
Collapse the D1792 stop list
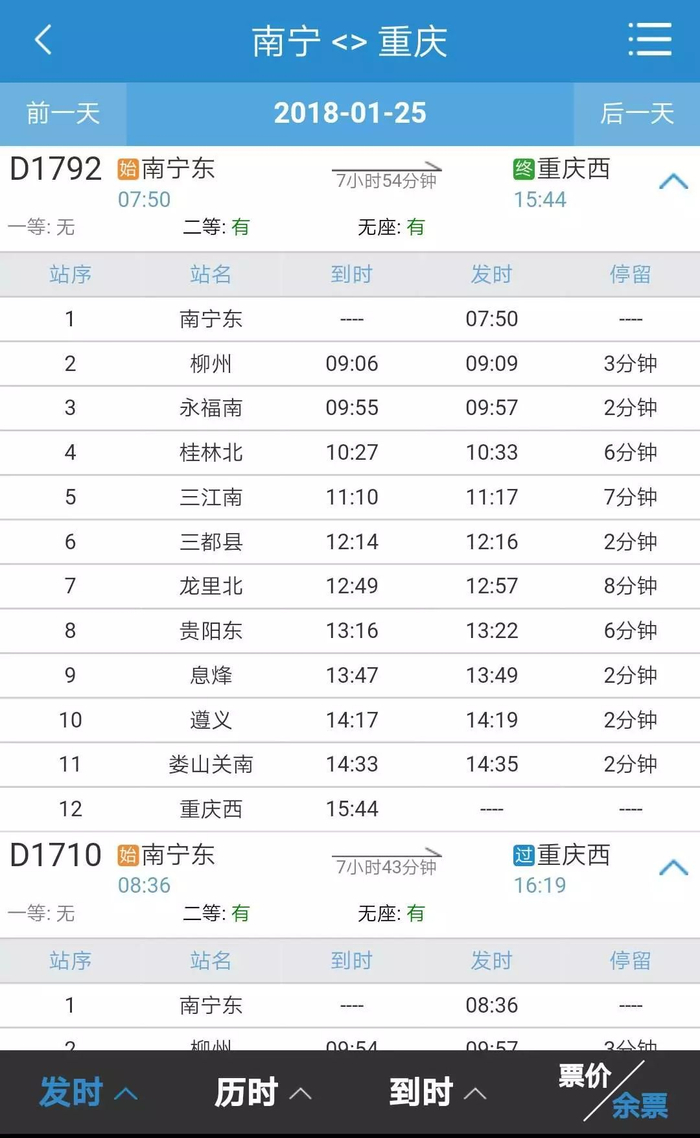pyautogui.click(x=673, y=181)
